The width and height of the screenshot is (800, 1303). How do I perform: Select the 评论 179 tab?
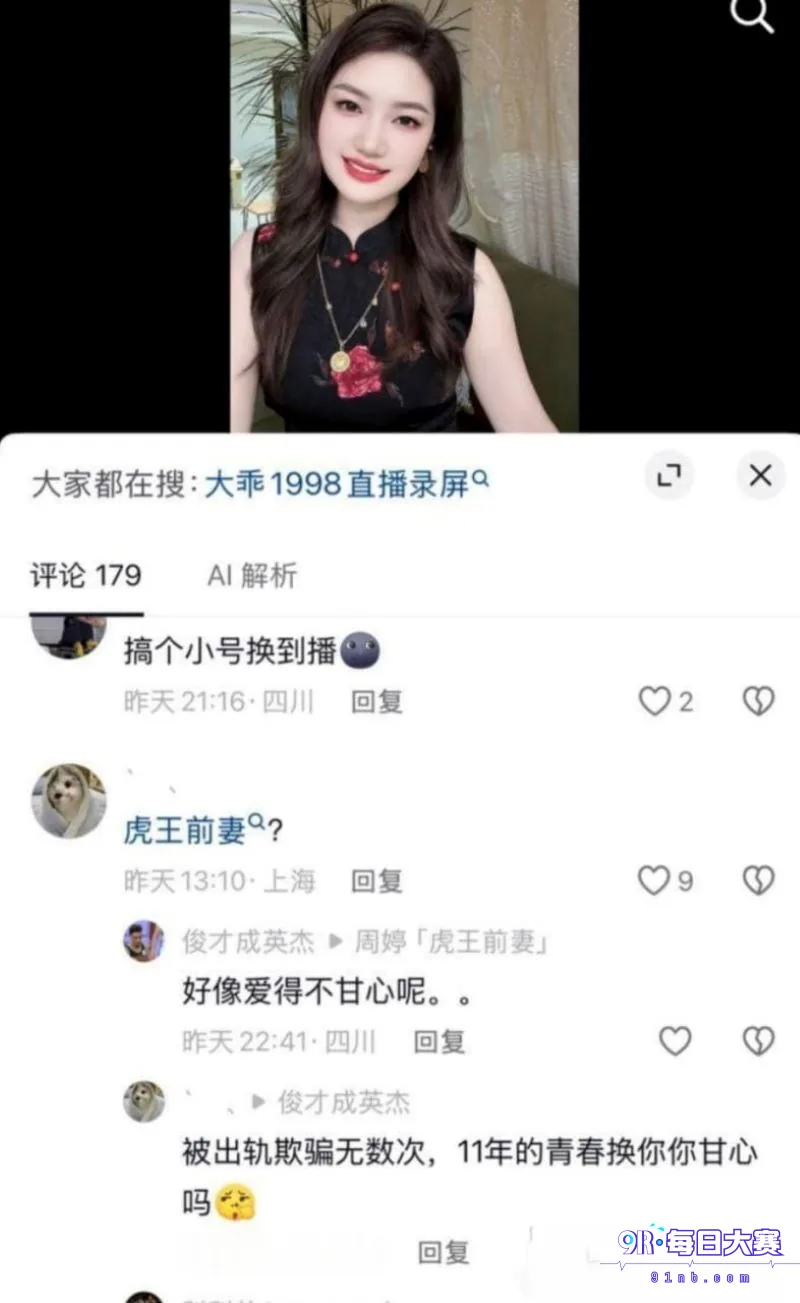click(85, 575)
